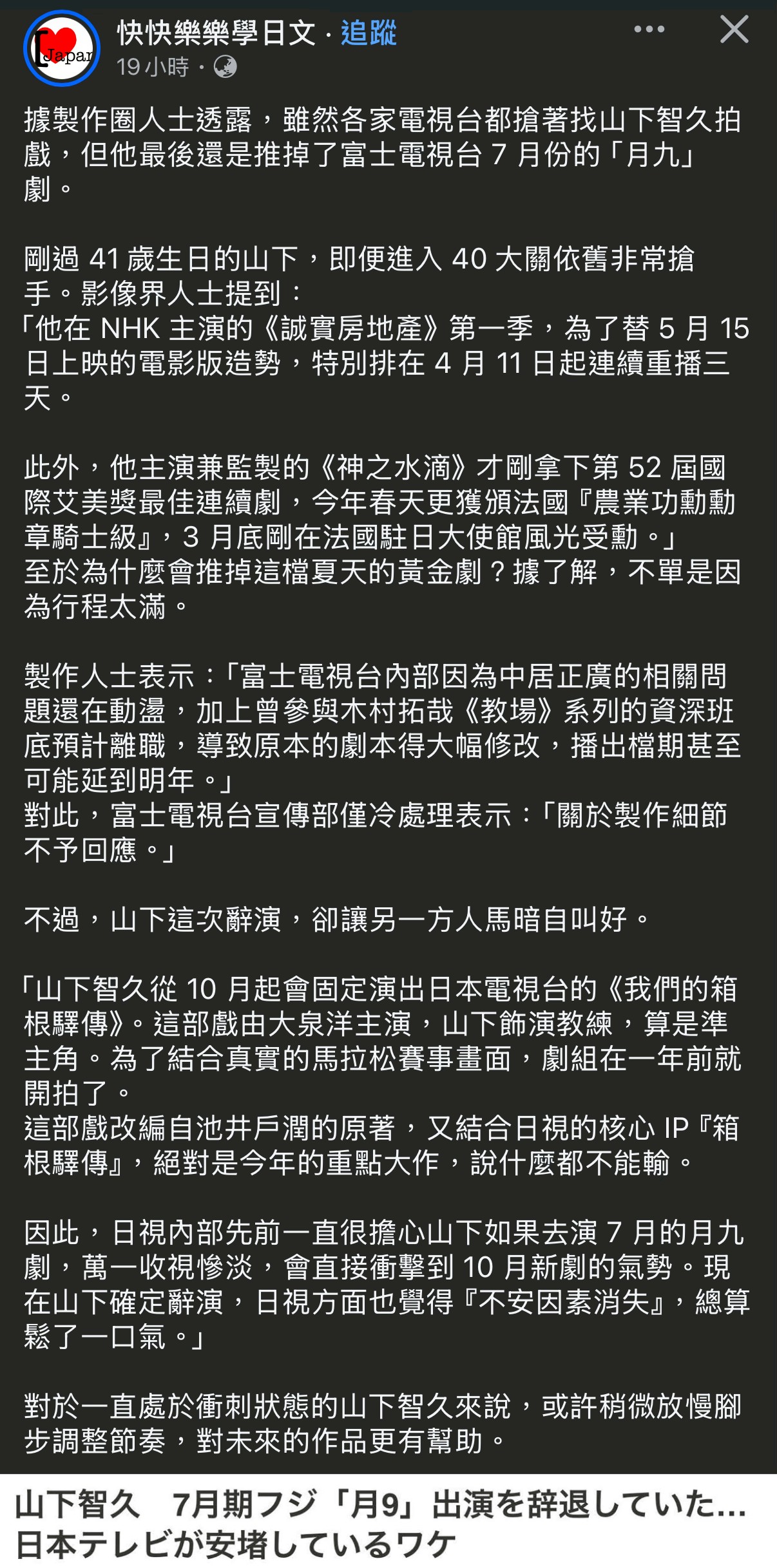
Task: Follow the page via 追蹤
Action: pos(369,33)
